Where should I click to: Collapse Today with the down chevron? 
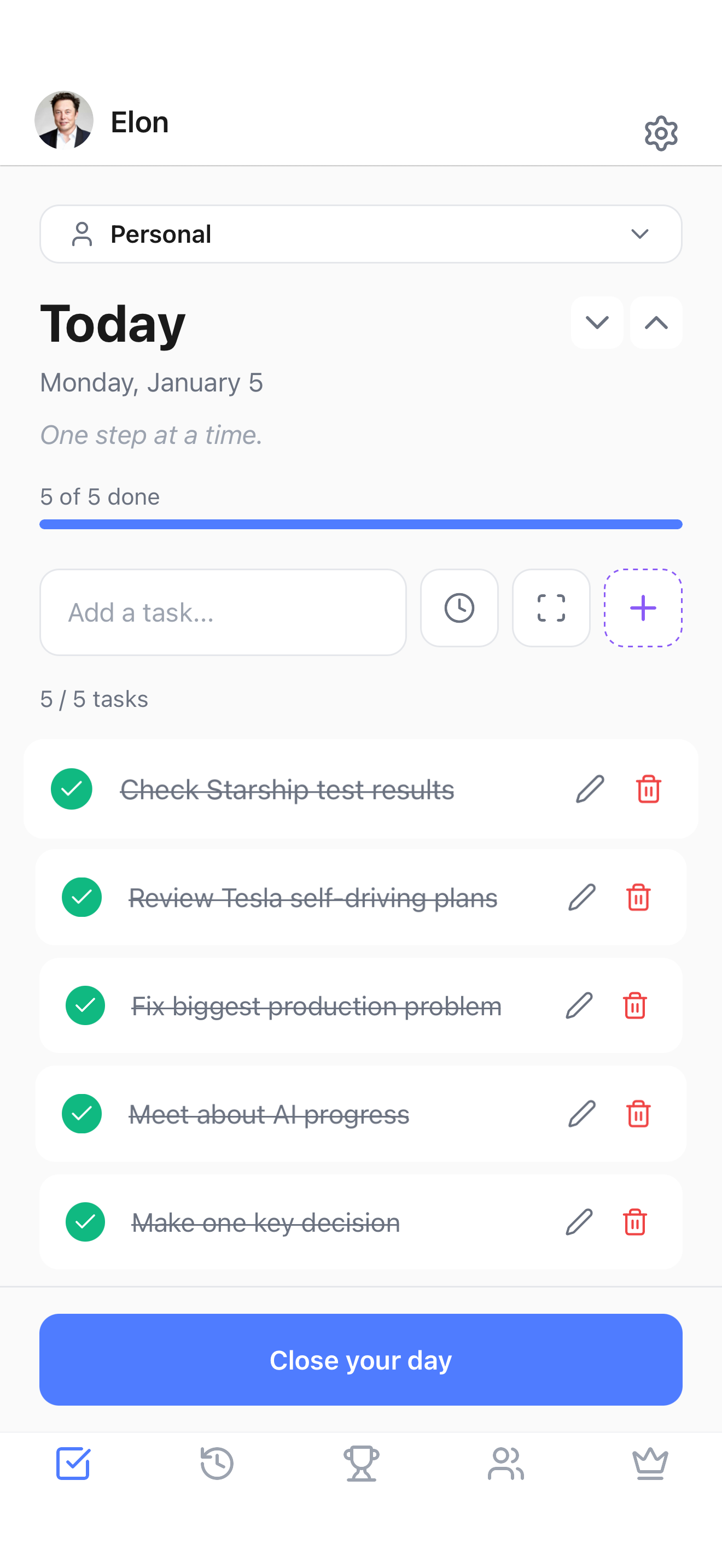click(597, 323)
